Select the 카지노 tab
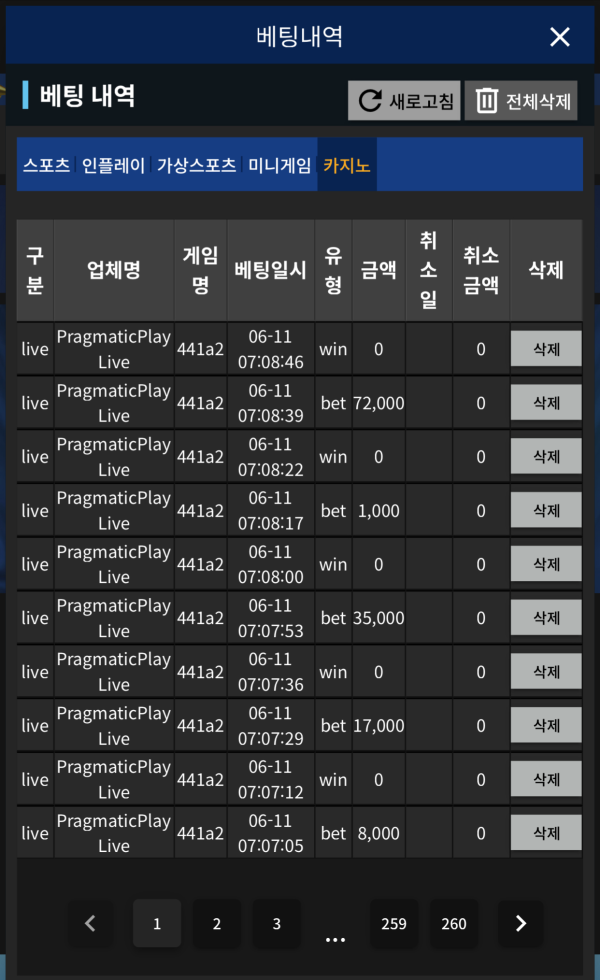 [x=347, y=165]
